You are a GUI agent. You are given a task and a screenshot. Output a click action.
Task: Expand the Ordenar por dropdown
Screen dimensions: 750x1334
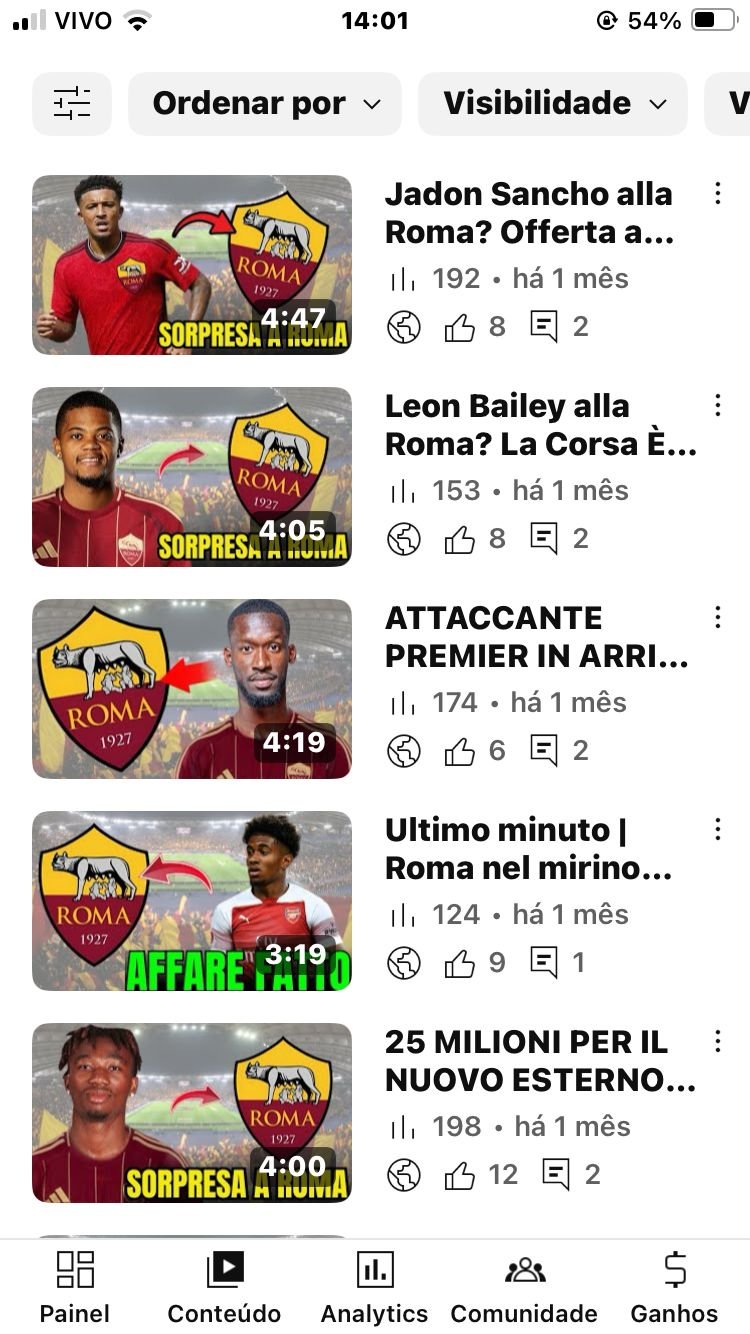(x=265, y=104)
